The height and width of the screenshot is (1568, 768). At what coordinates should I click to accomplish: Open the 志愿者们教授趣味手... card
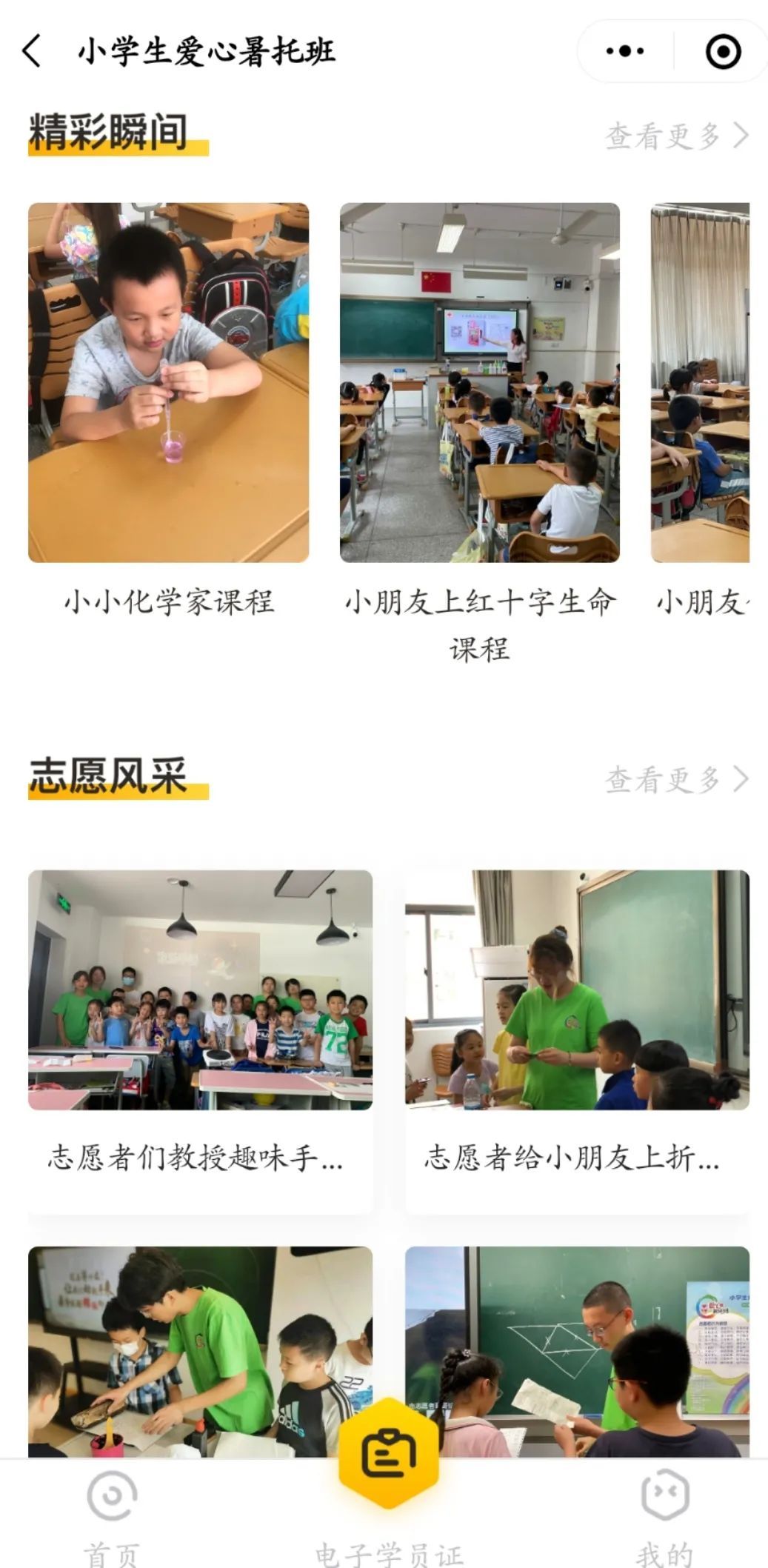(200, 1037)
